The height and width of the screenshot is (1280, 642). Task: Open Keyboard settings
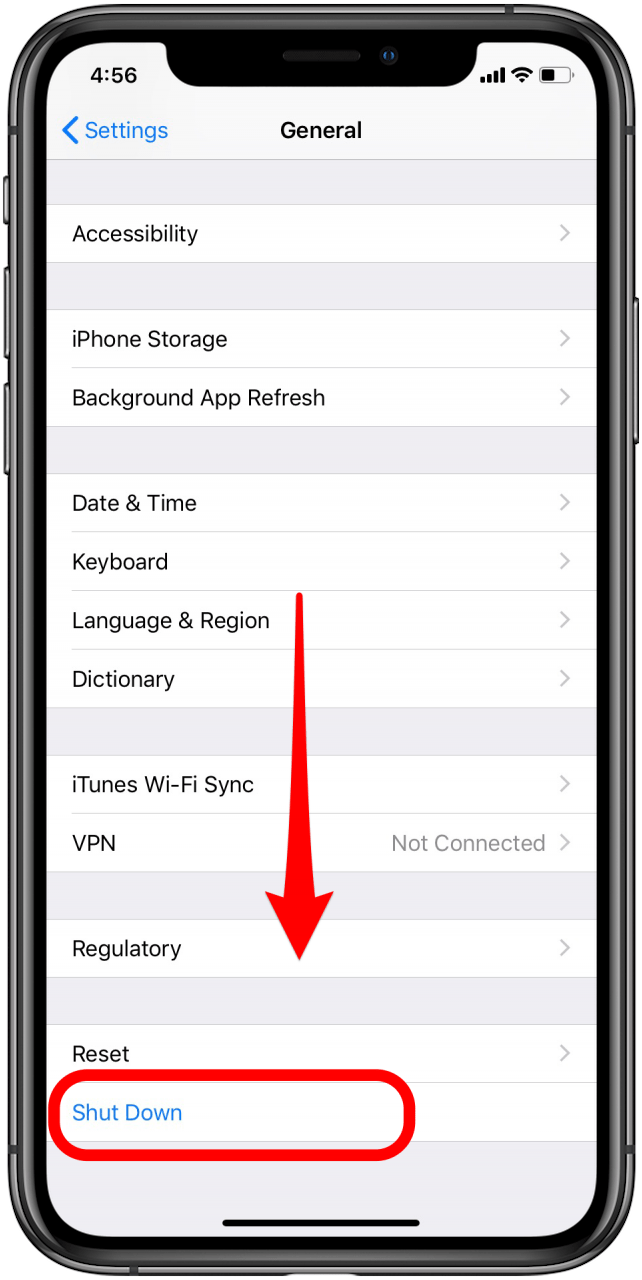tap(321, 562)
